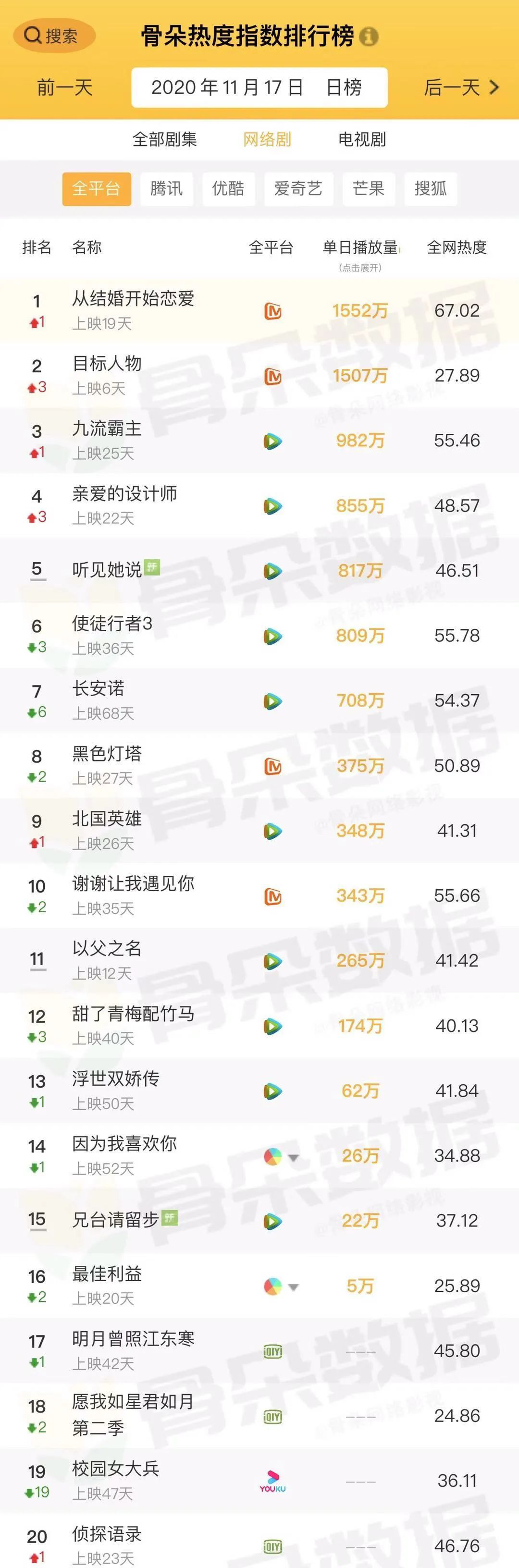Filter by 优酷 platform
This screenshot has height=1568, width=519.
(x=228, y=189)
